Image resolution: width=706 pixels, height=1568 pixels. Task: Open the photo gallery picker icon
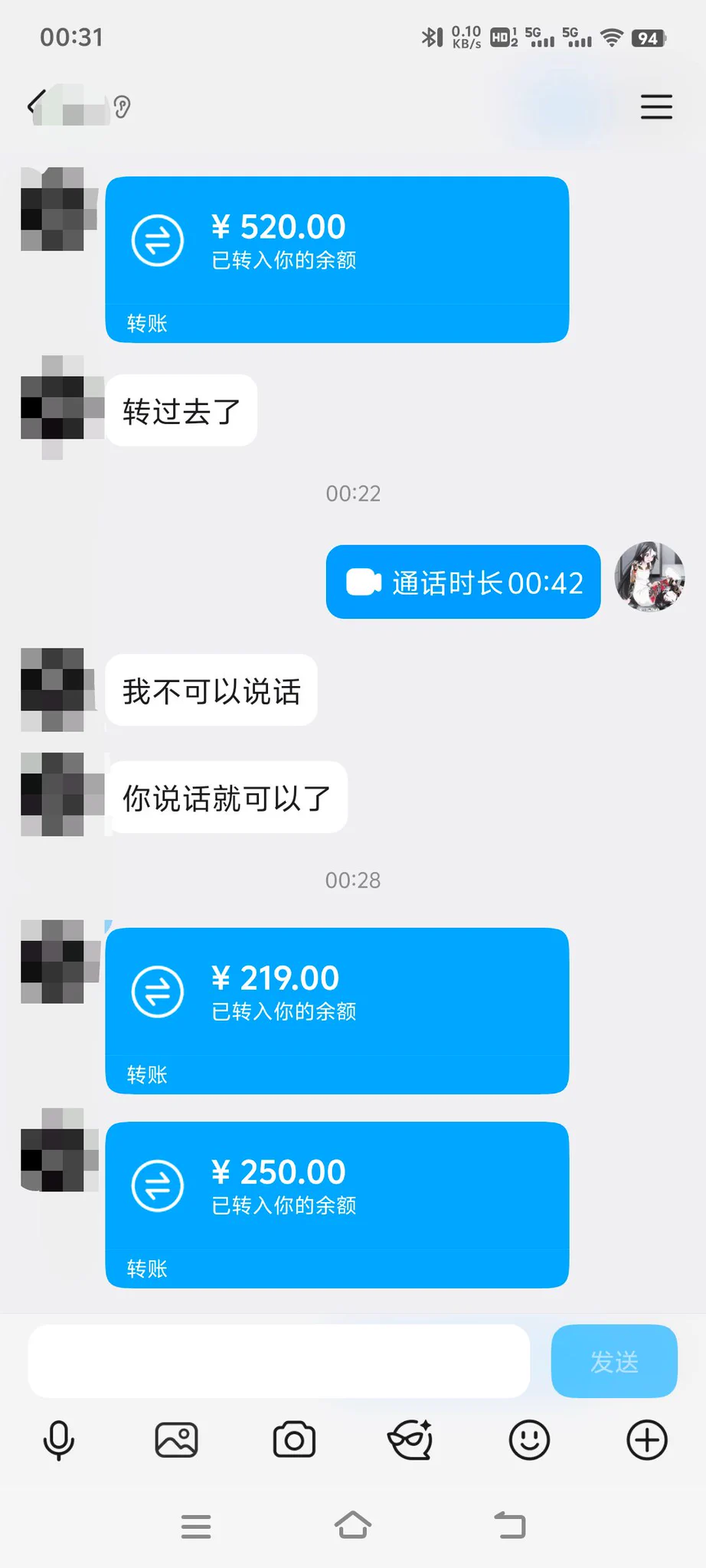pyautogui.click(x=176, y=1440)
